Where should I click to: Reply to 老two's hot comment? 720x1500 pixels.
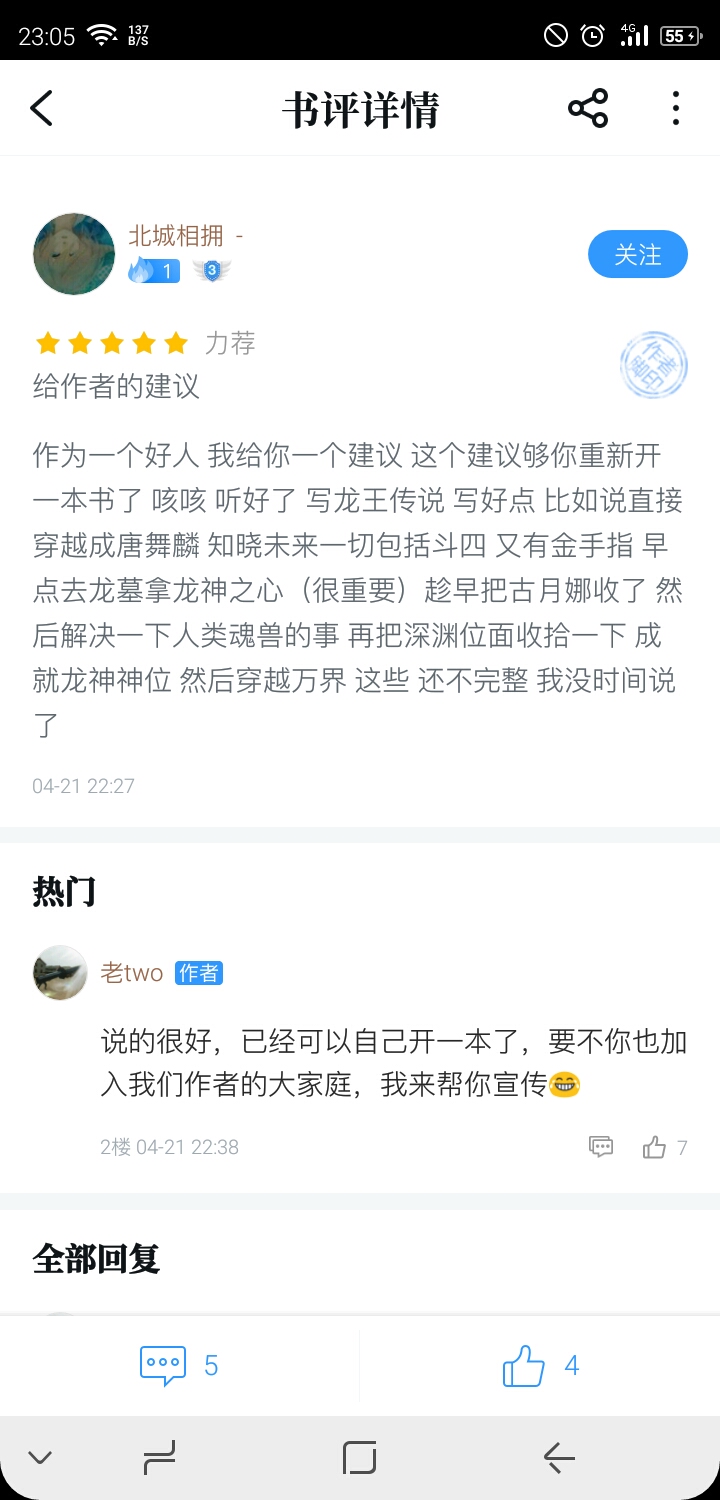pyautogui.click(x=601, y=1147)
